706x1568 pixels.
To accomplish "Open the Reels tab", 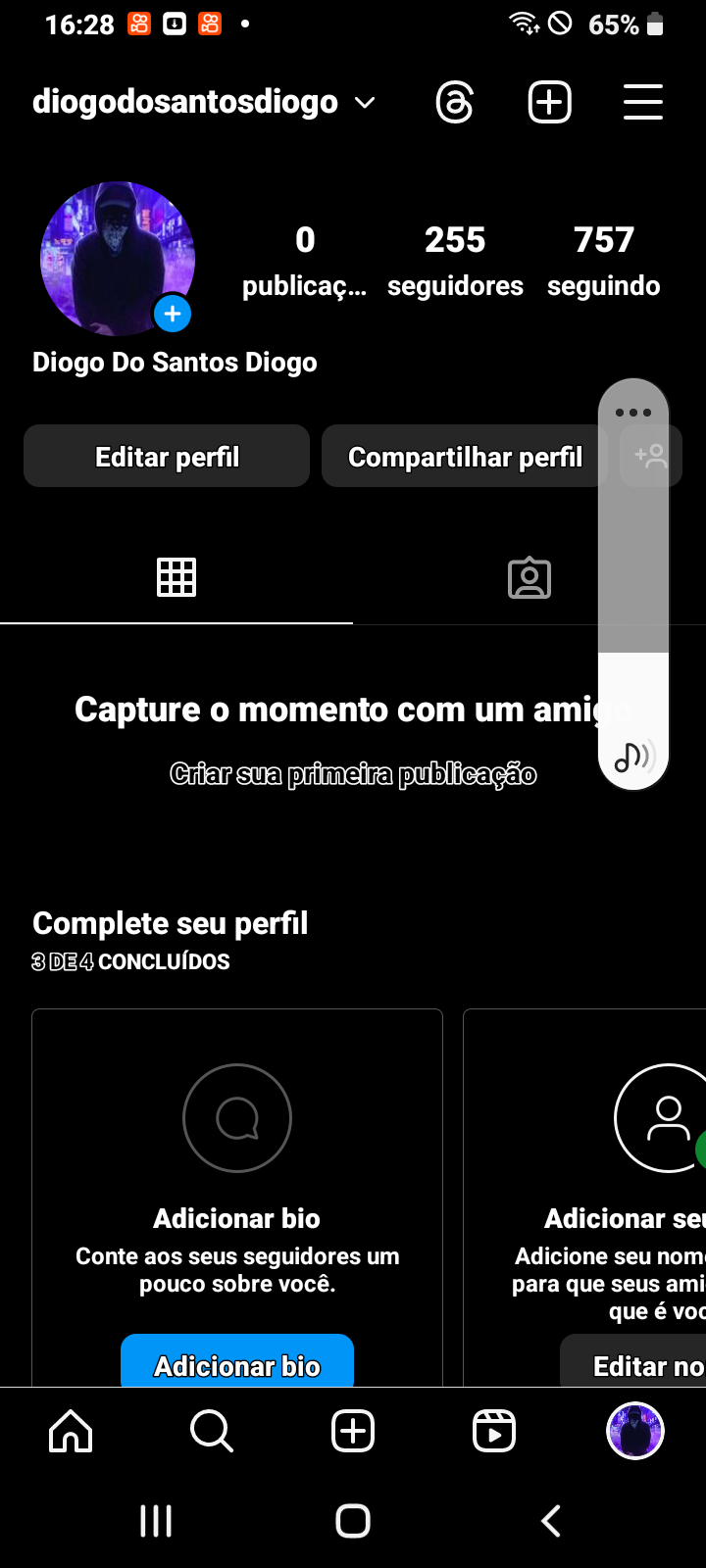I will (494, 1431).
